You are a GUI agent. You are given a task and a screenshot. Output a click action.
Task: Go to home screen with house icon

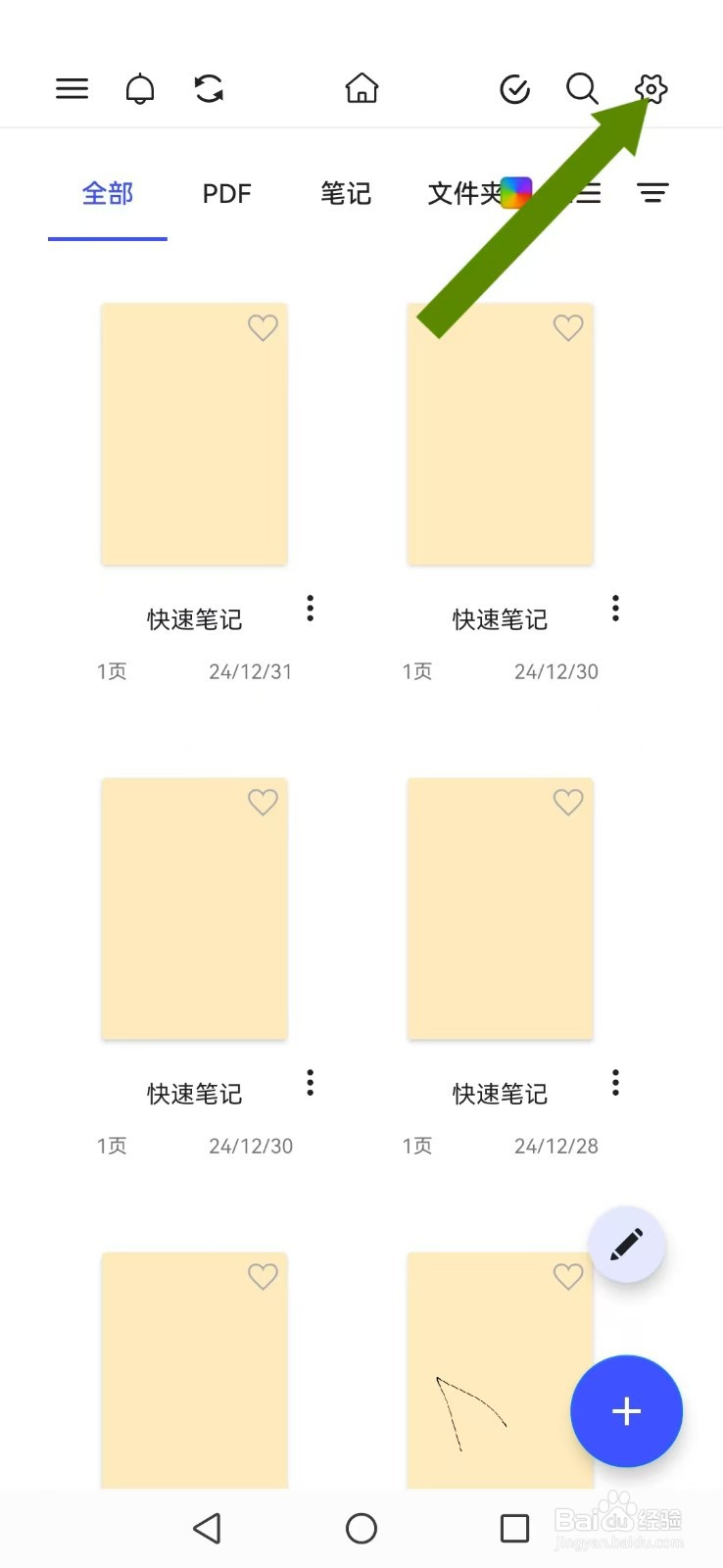(361, 88)
